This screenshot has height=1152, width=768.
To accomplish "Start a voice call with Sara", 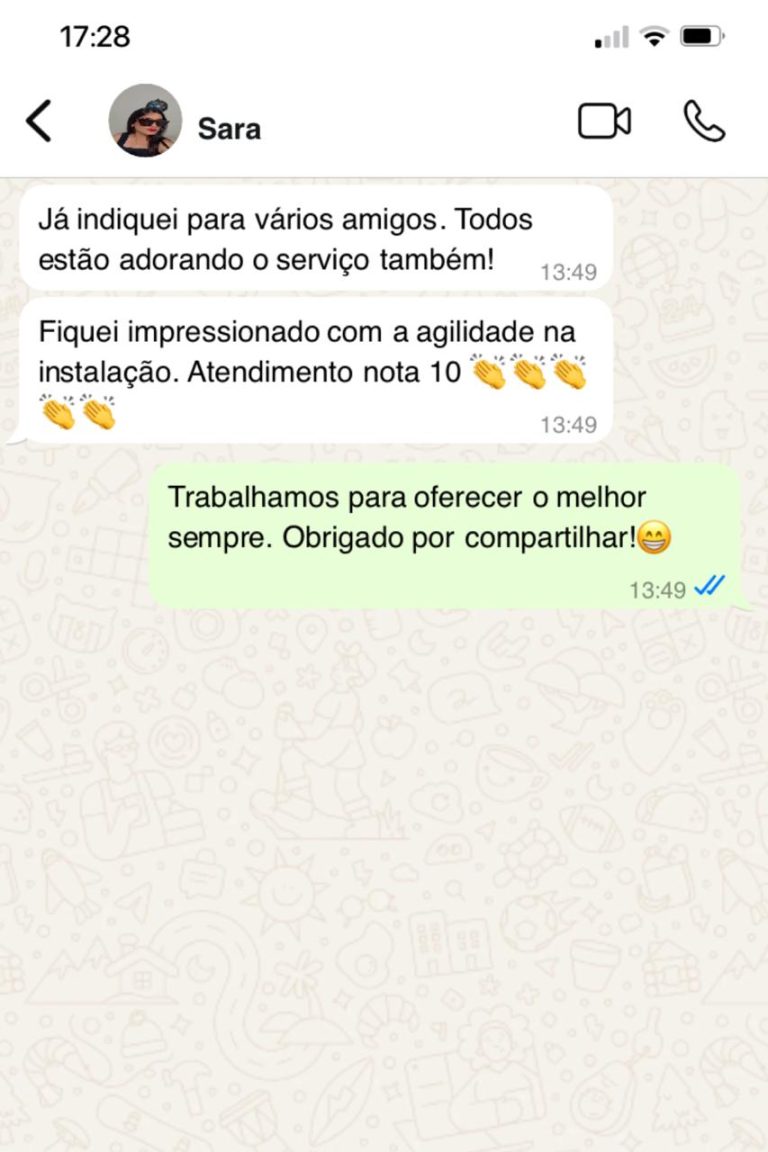I will (x=704, y=122).
